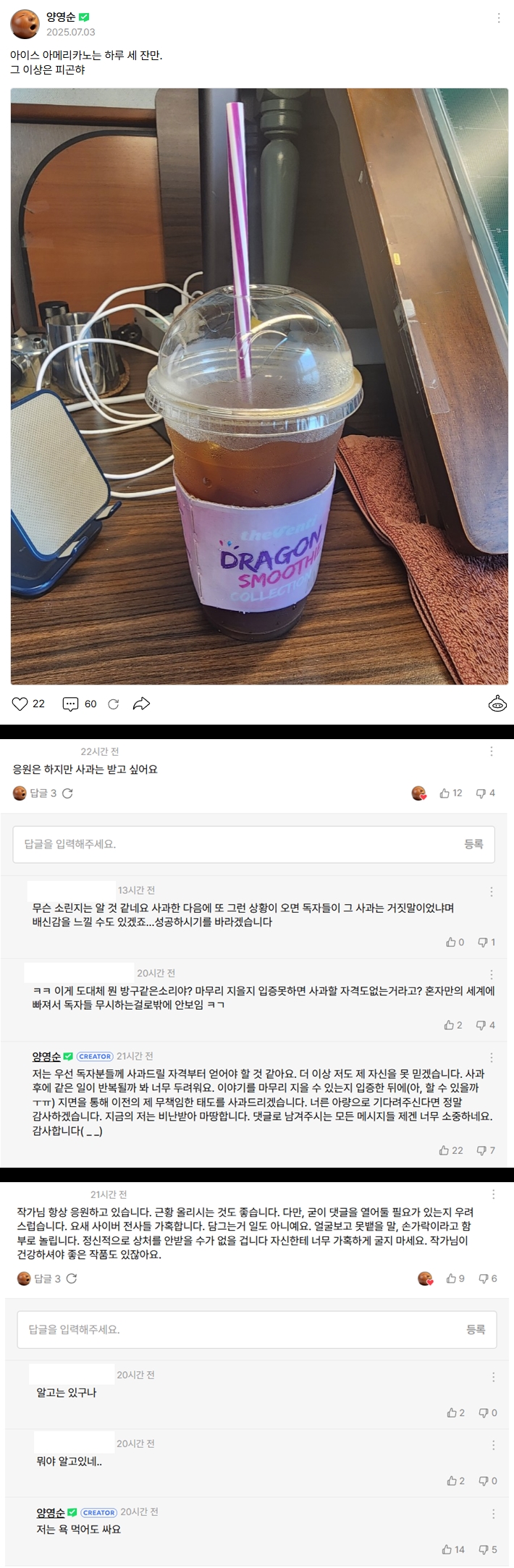514x1568 pixels.
Task: Upvote the reply starting '무슨 소린지는 알 것 같네요'
Action: [x=450, y=942]
